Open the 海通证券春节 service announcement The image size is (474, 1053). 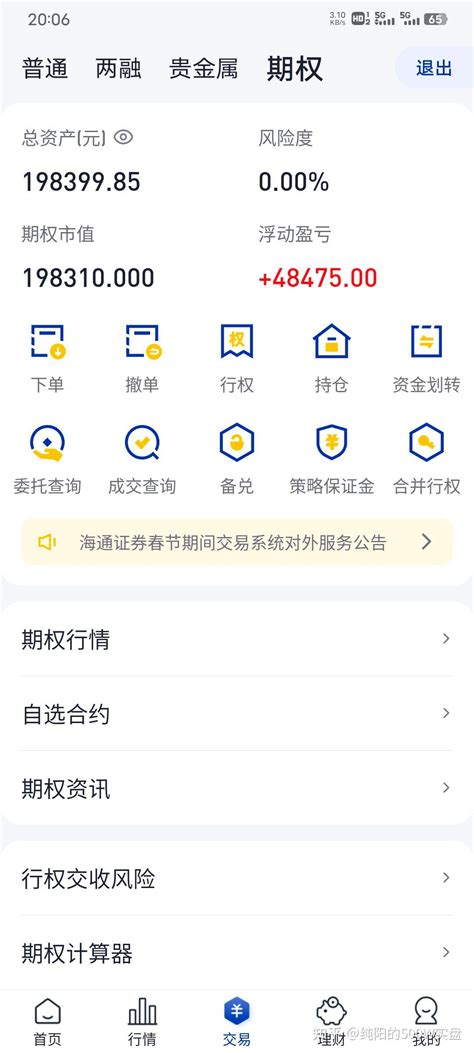237,542
